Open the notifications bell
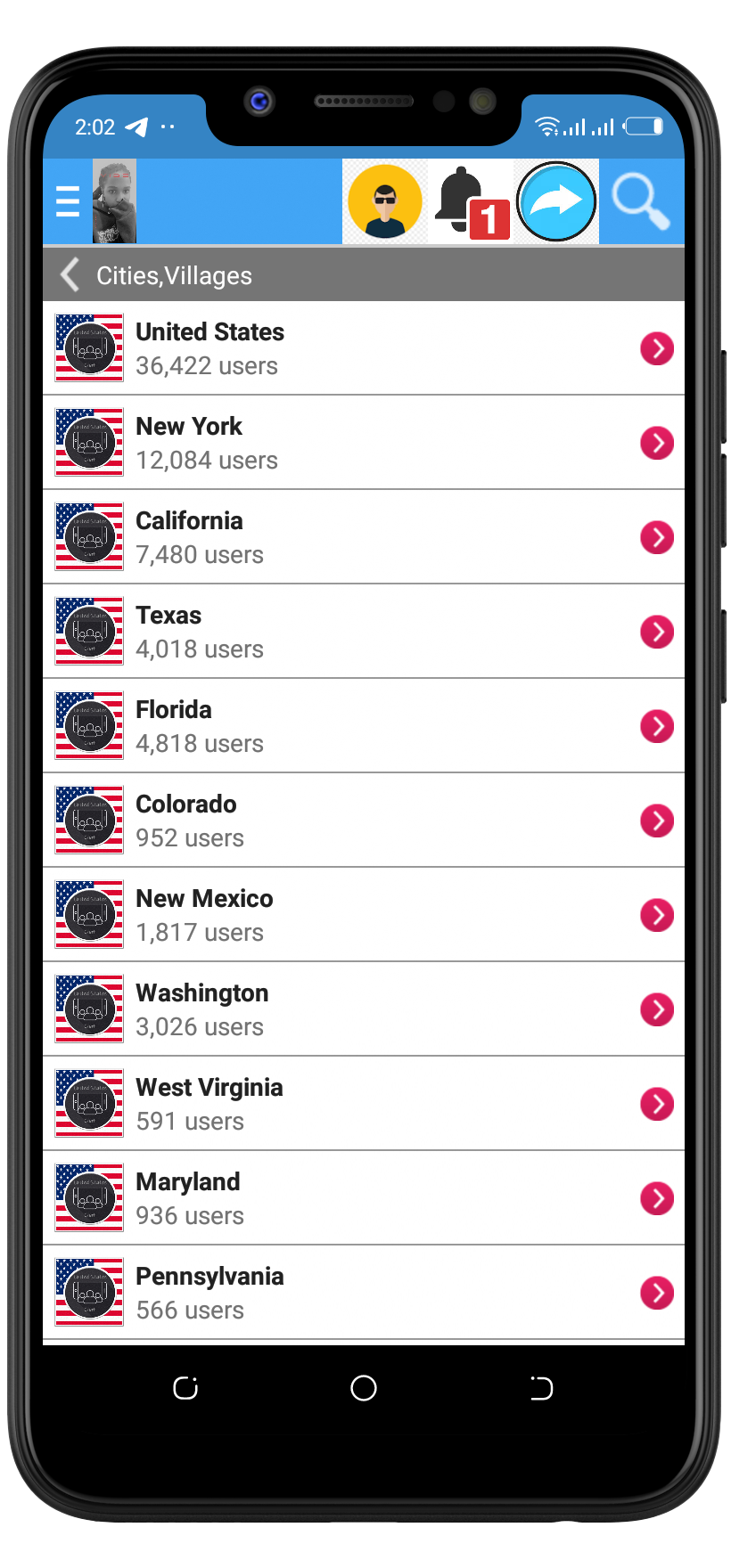731x1568 pixels. pyautogui.click(x=471, y=201)
